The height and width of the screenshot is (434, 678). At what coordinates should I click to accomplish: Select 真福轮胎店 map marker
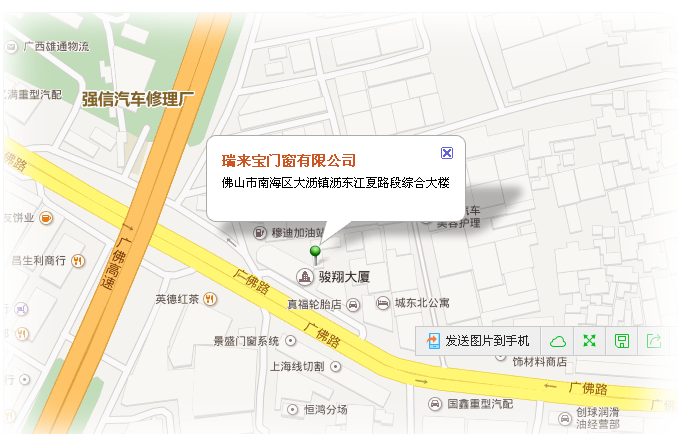[353, 304]
